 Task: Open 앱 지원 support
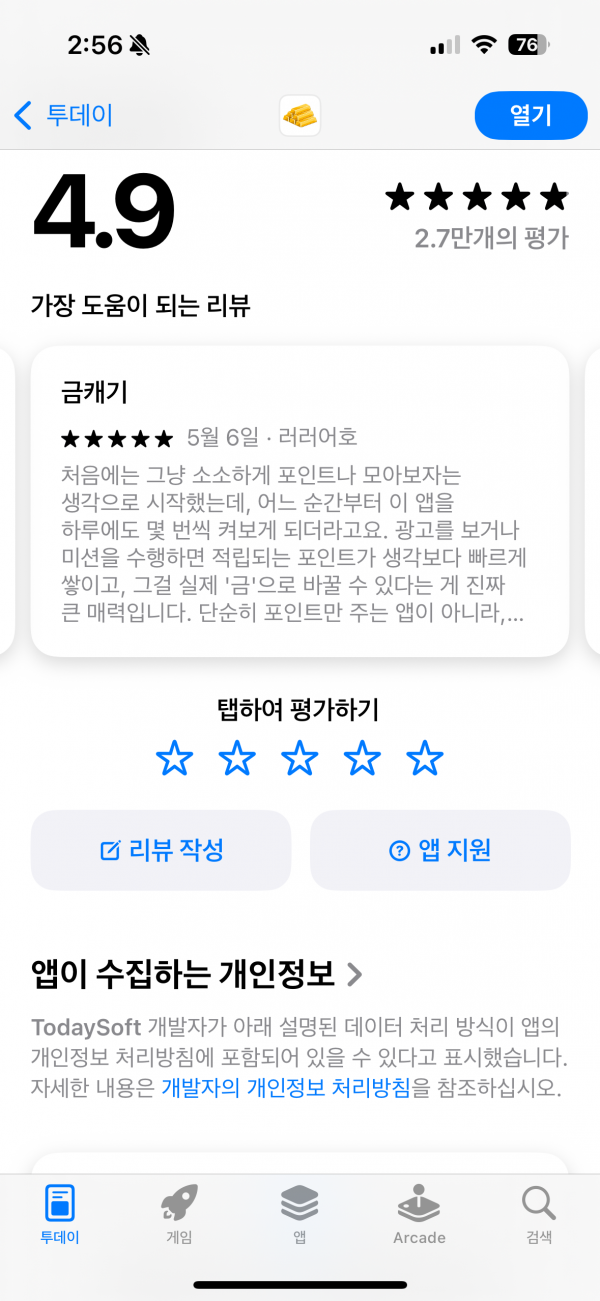tap(440, 850)
